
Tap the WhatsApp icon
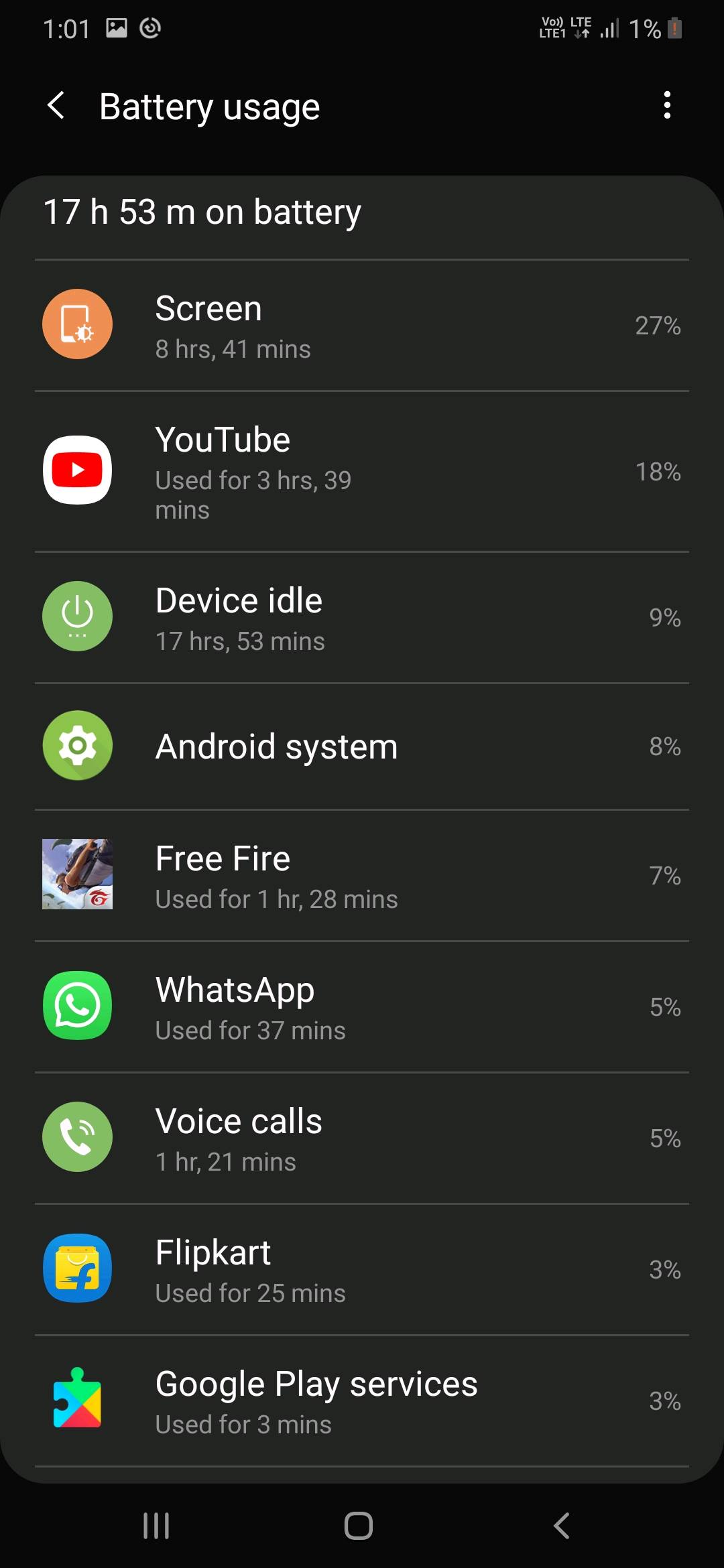pos(76,1006)
